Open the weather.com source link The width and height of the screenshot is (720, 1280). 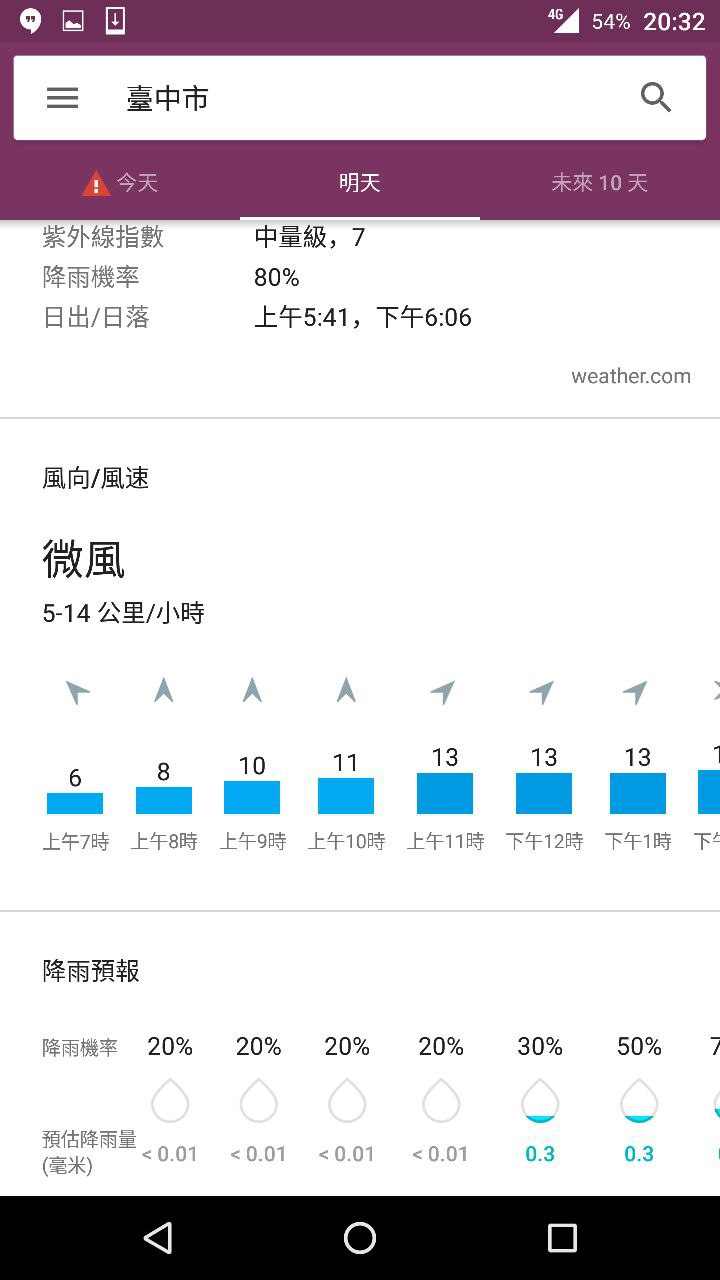point(630,376)
